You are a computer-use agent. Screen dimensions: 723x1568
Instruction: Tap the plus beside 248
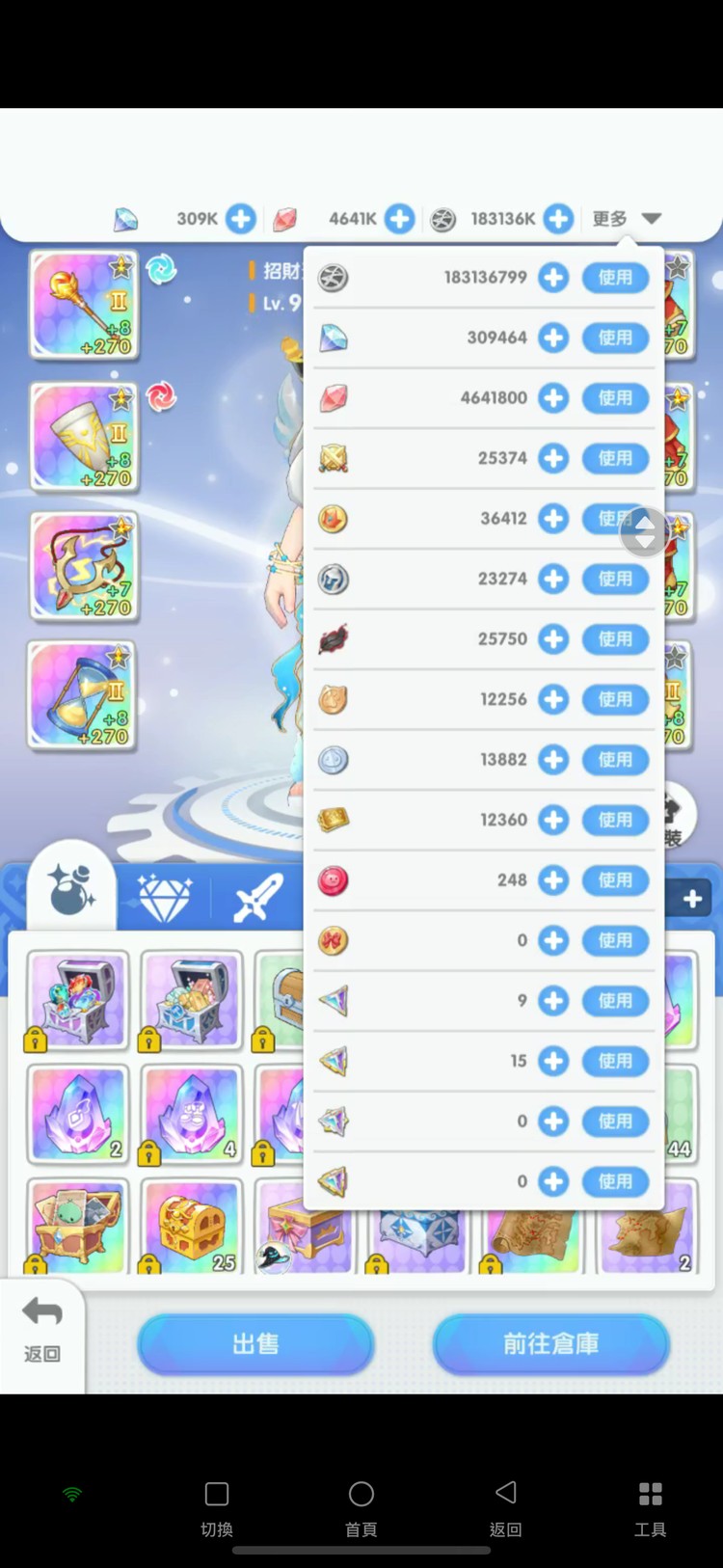click(x=552, y=879)
